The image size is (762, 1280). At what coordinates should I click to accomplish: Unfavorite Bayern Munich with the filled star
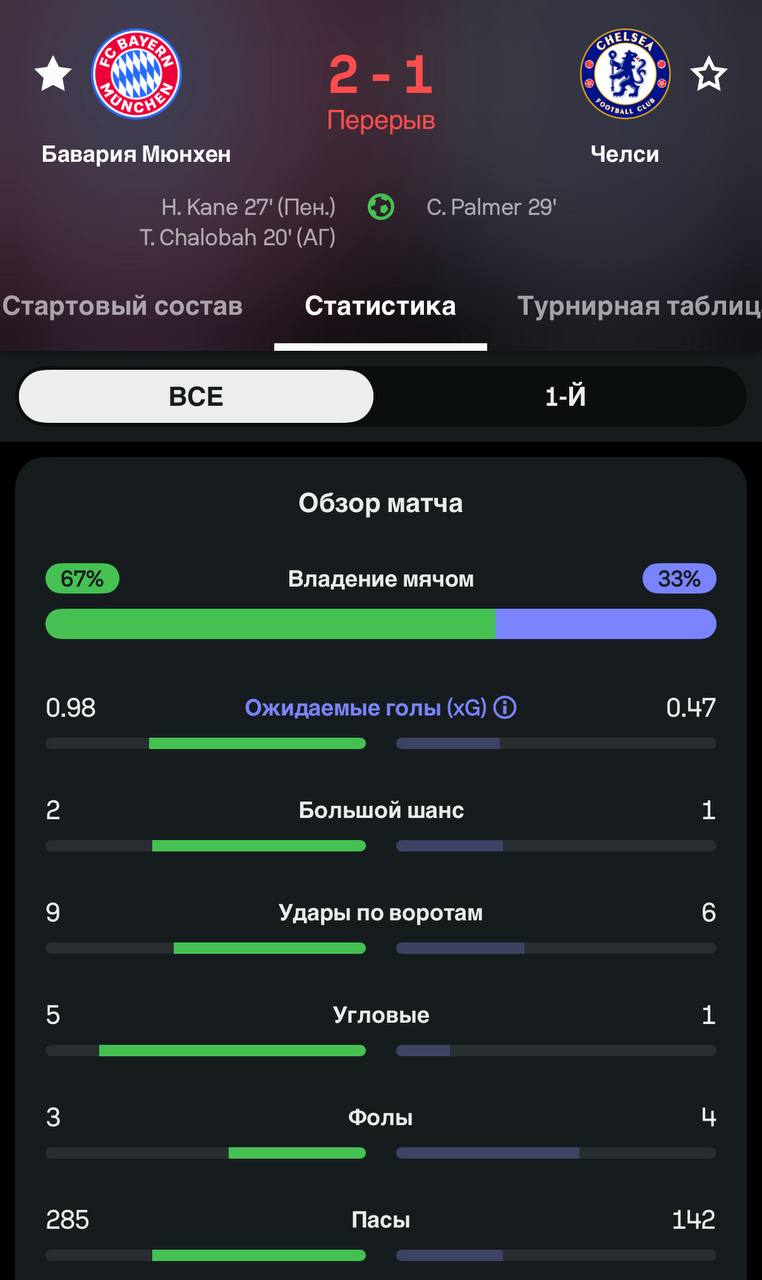coord(53,74)
